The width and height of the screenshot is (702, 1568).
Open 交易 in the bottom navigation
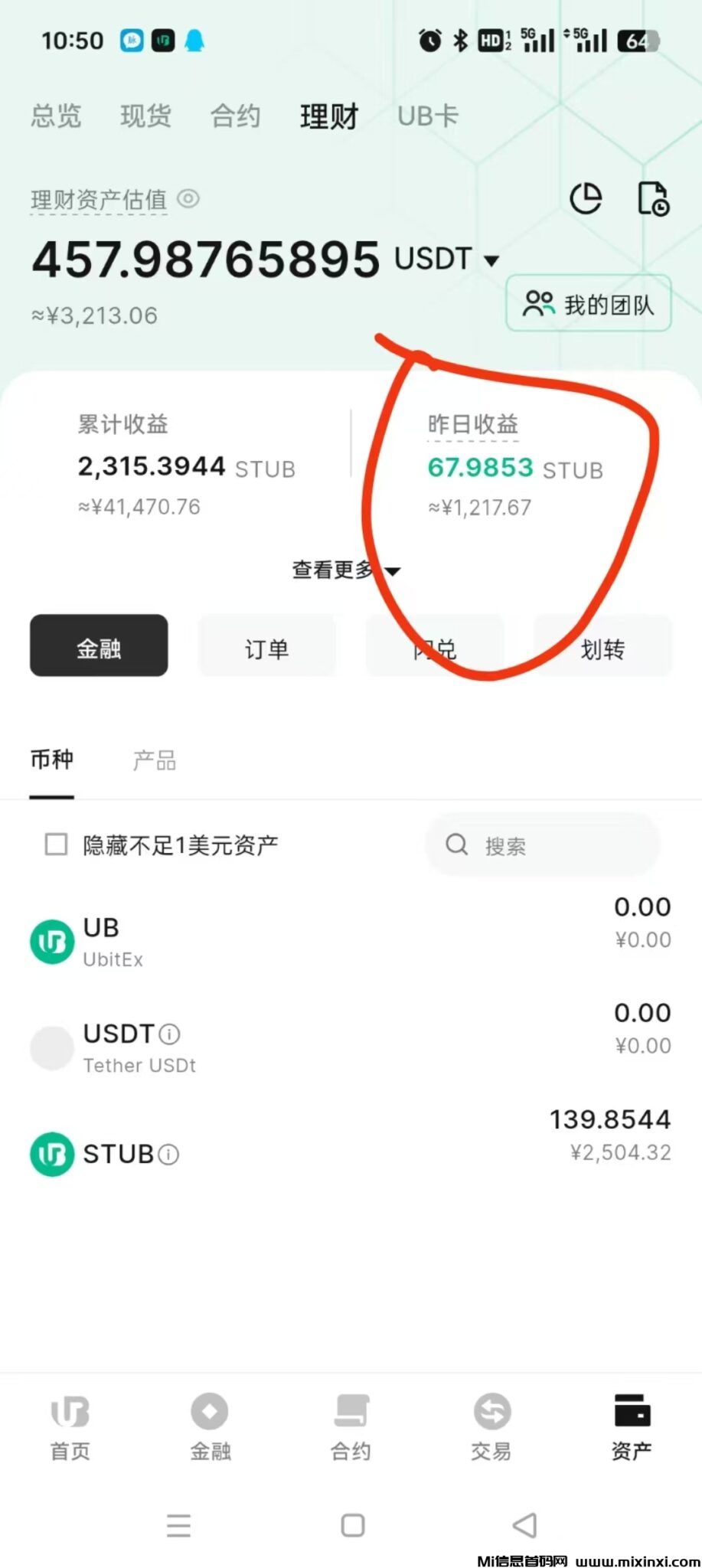tap(491, 1428)
